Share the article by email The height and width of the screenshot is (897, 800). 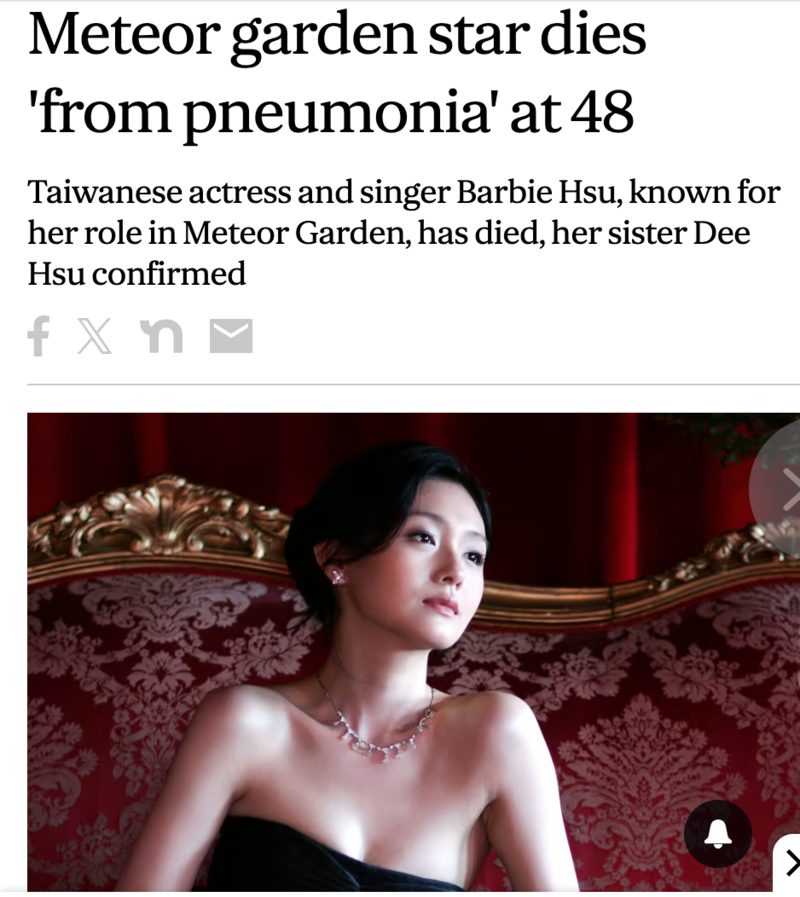pos(231,336)
